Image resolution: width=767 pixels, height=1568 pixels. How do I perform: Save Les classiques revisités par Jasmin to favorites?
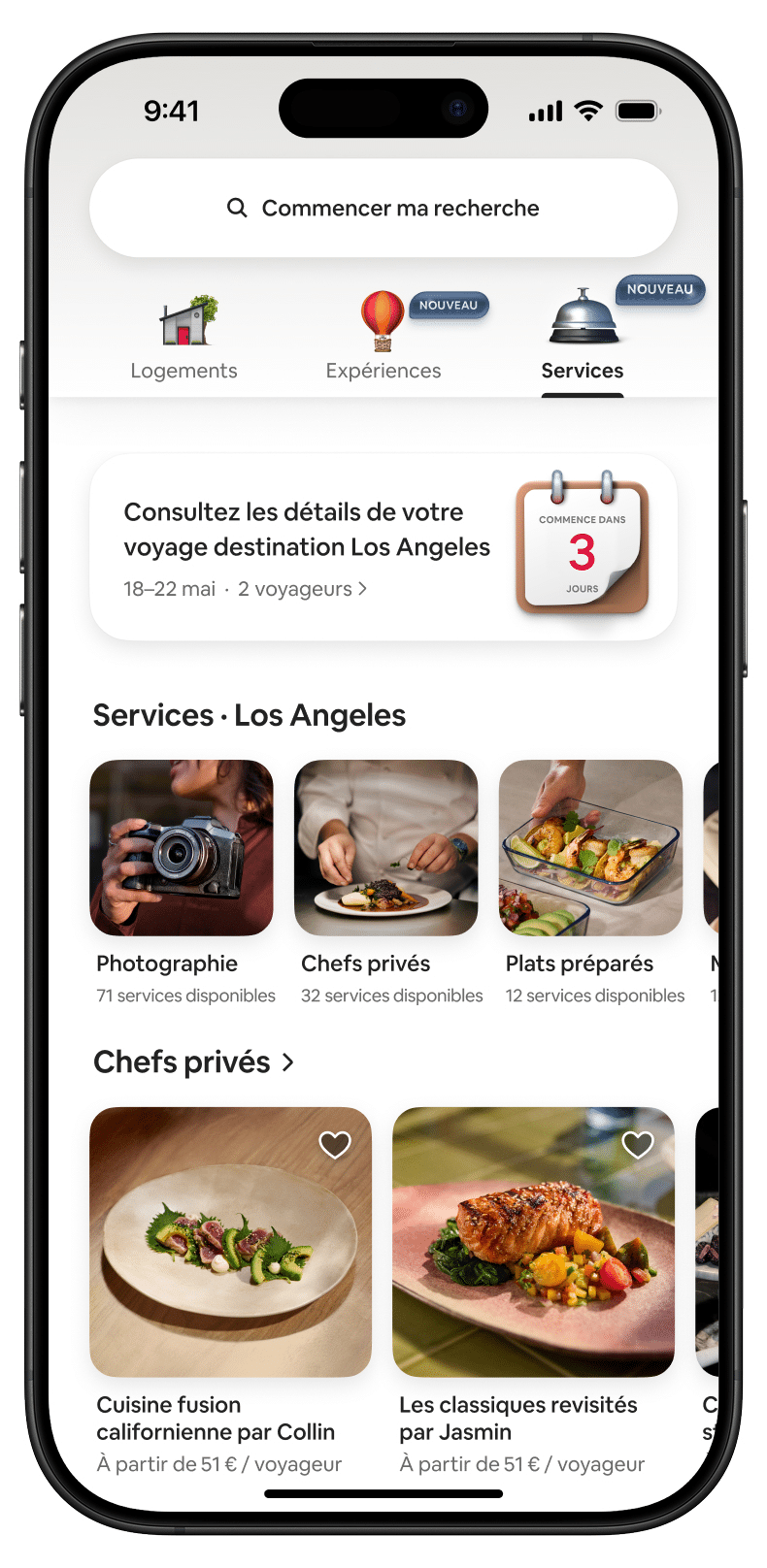tap(638, 1145)
